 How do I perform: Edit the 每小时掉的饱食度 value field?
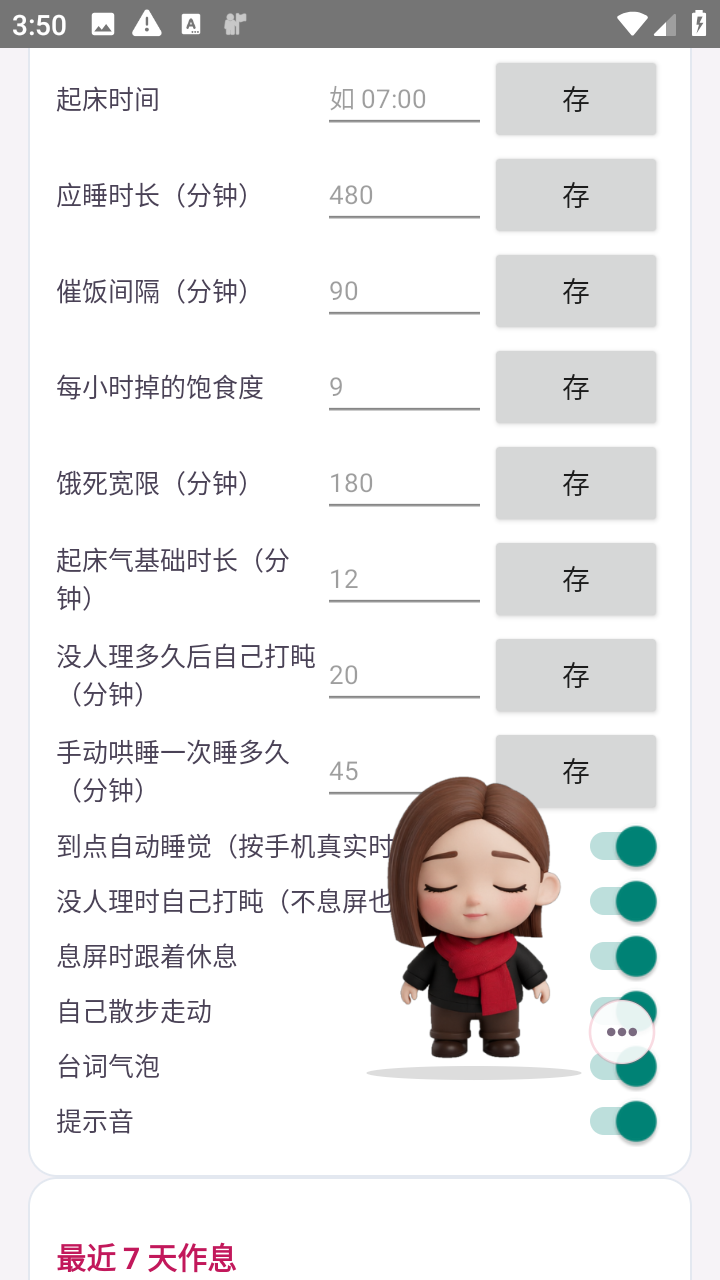pos(404,387)
